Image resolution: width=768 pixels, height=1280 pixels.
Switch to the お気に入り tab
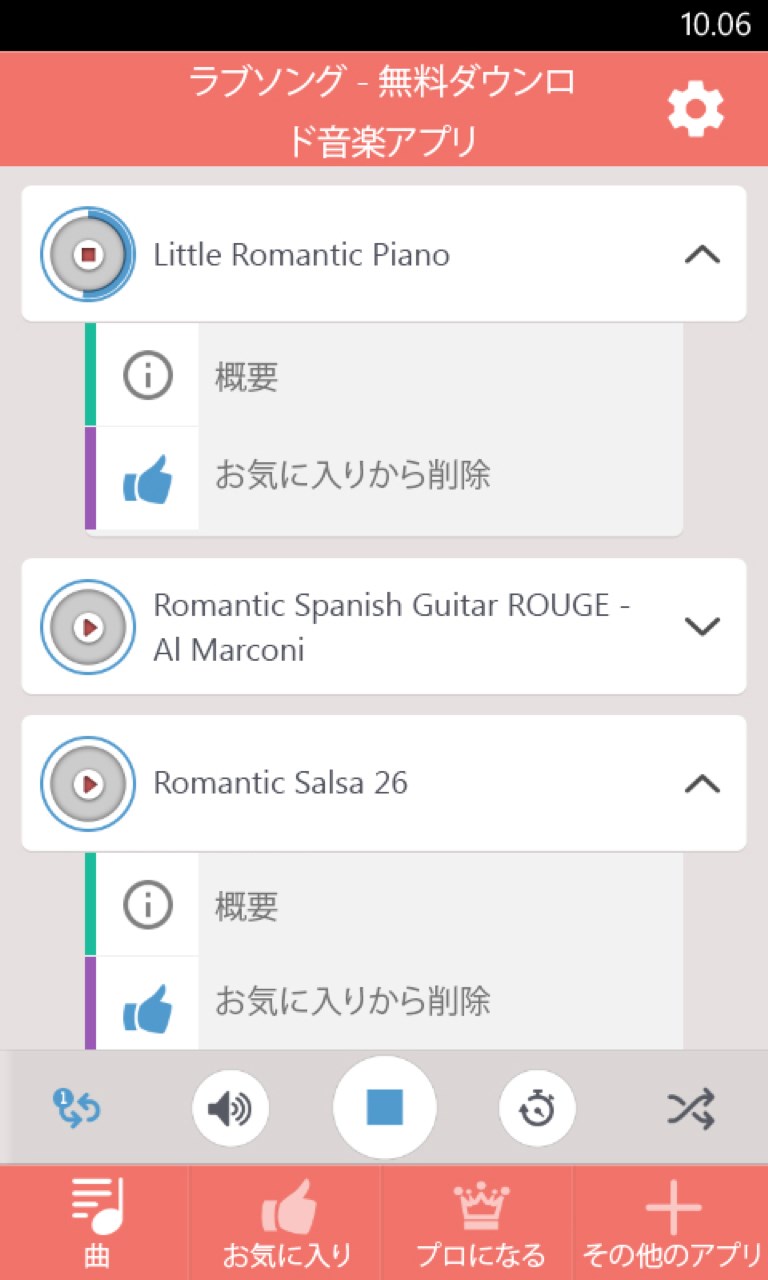point(288,1220)
